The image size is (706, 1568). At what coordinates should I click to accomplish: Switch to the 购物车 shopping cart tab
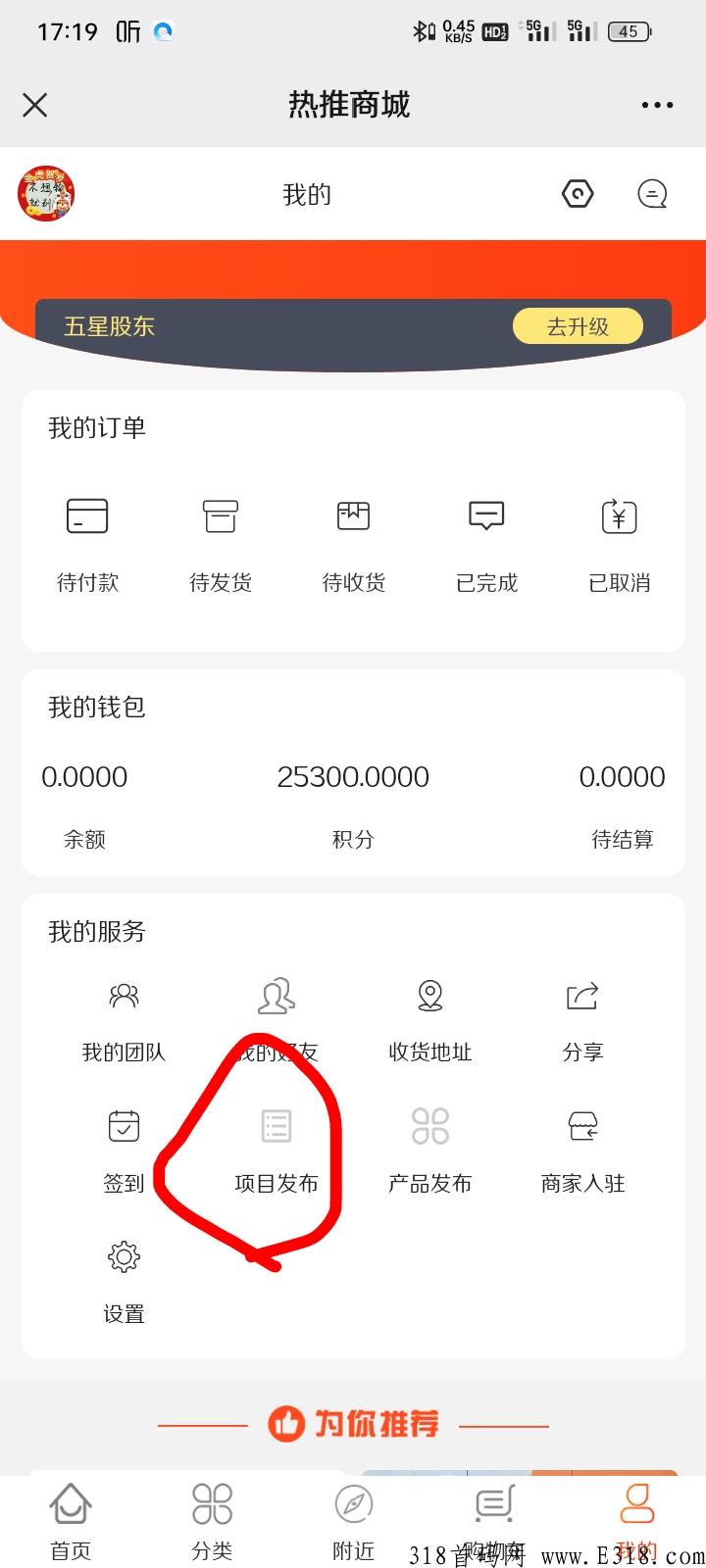click(493, 1514)
